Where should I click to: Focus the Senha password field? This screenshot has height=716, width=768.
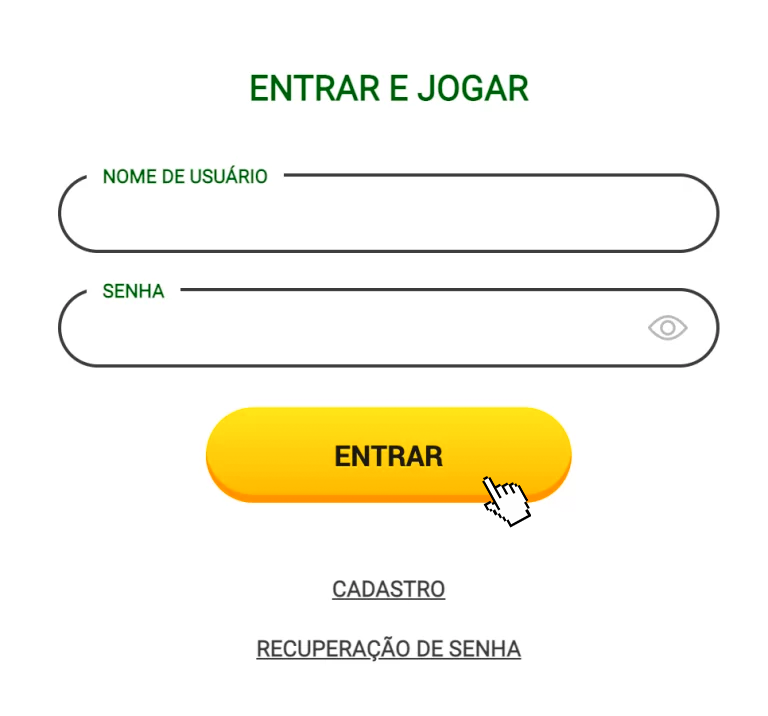click(350, 329)
